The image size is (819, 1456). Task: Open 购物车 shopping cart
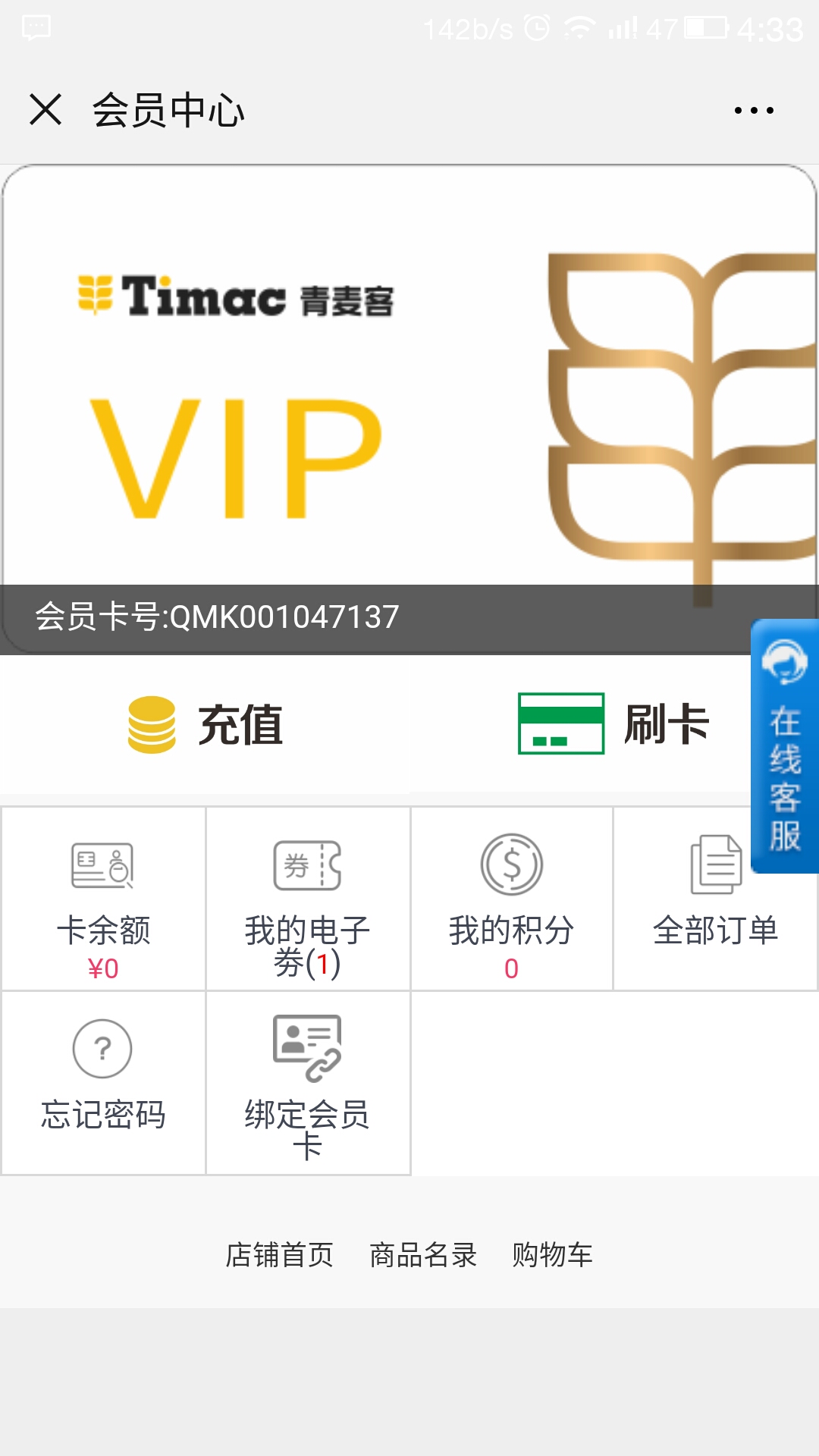[x=552, y=1255]
